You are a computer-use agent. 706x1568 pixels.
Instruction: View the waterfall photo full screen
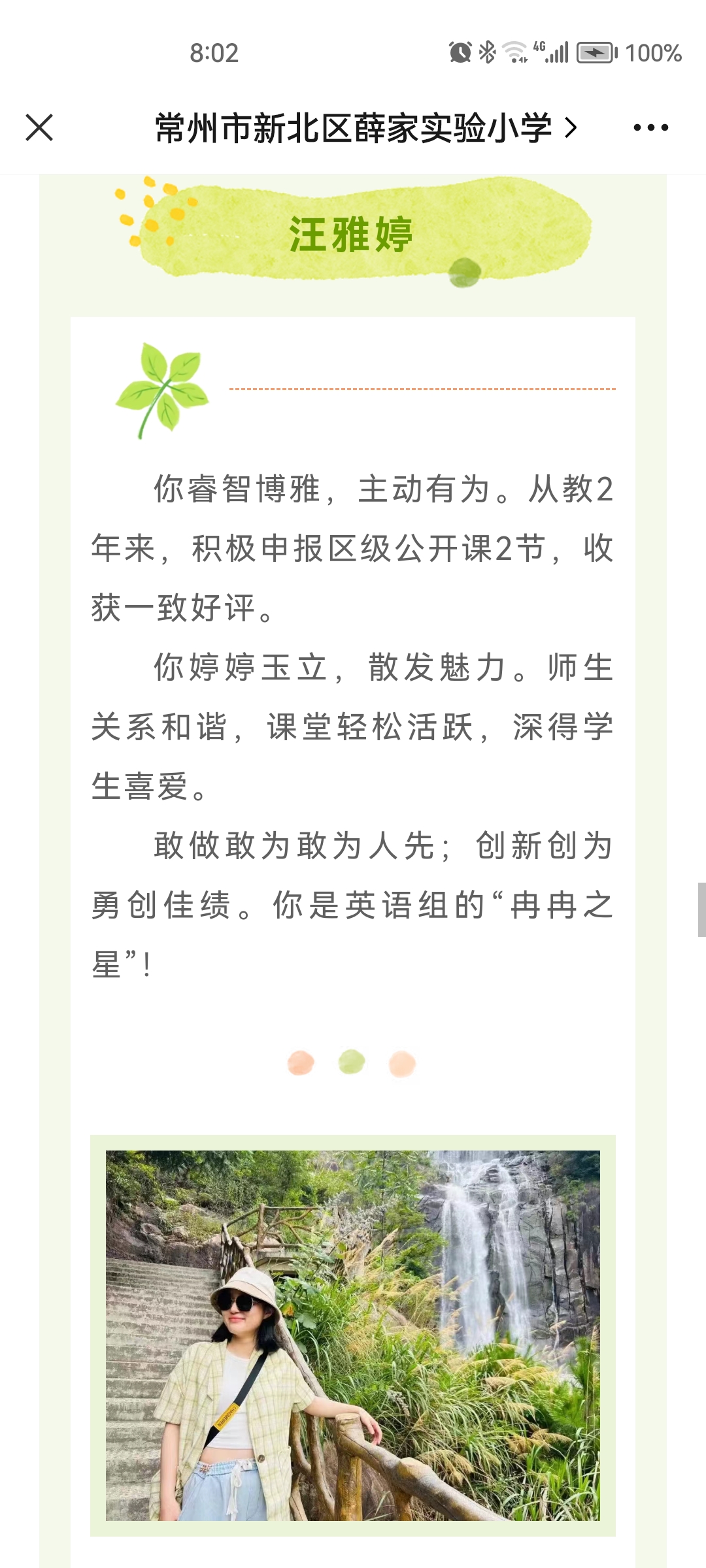353,1335
